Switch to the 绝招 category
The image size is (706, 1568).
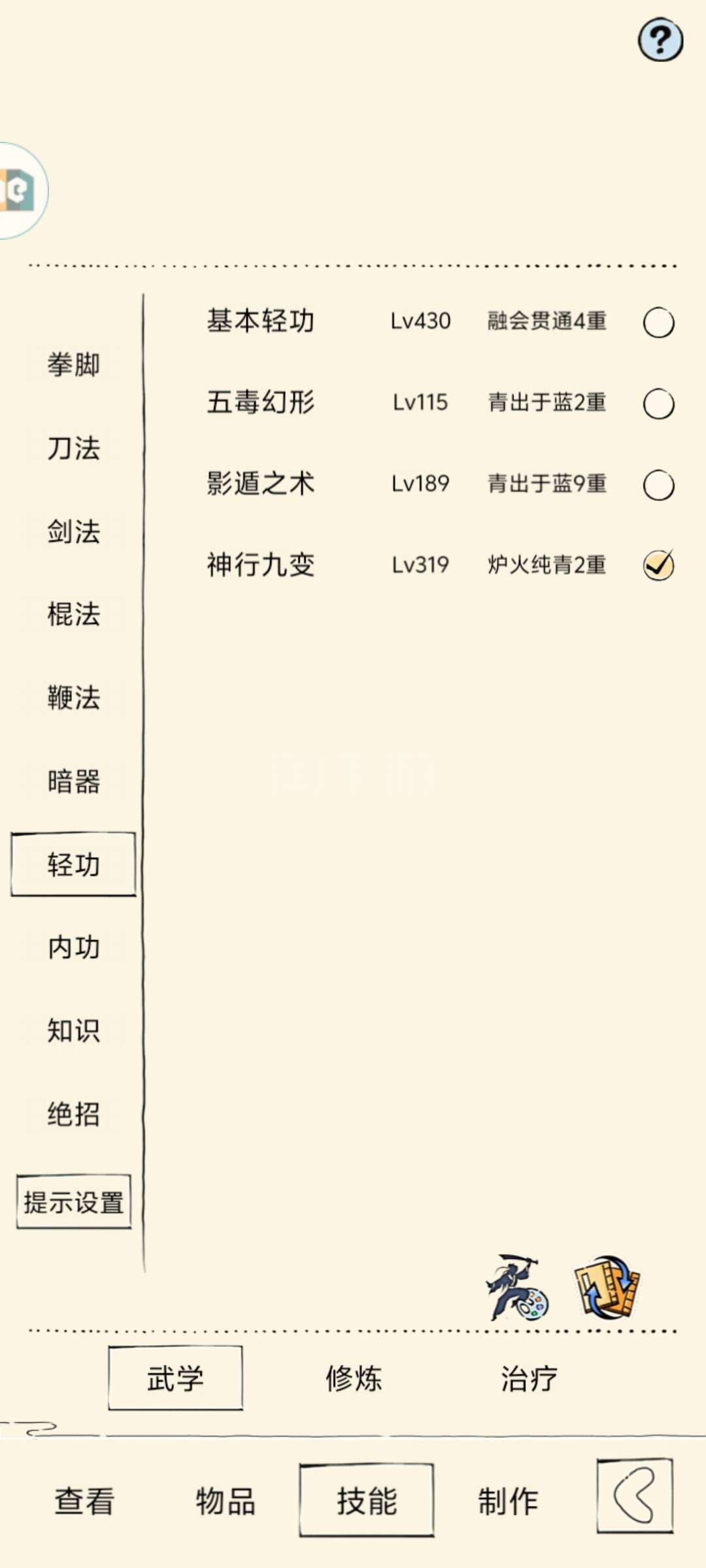(74, 1114)
